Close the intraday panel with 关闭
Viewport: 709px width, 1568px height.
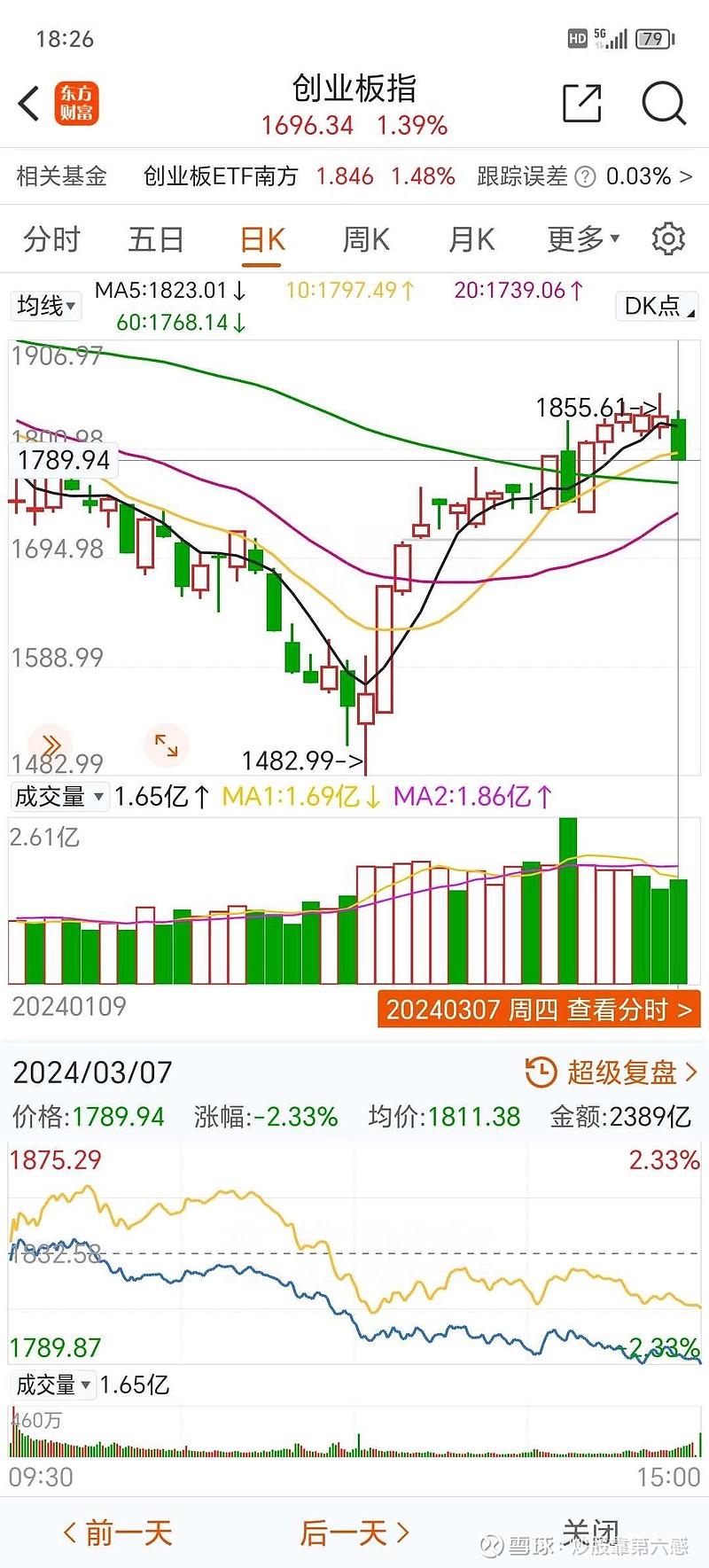point(590,1533)
